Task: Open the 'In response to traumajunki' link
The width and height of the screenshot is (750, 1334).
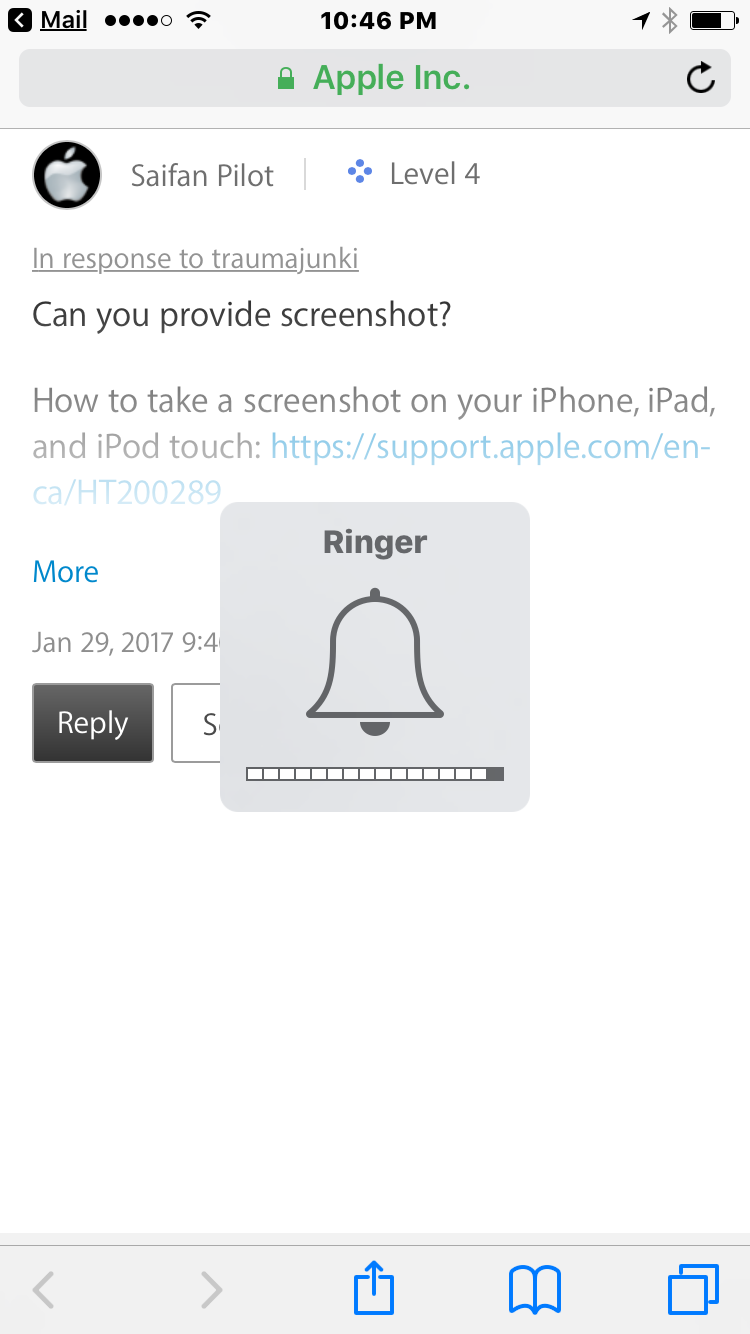Action: coord(195,259)
